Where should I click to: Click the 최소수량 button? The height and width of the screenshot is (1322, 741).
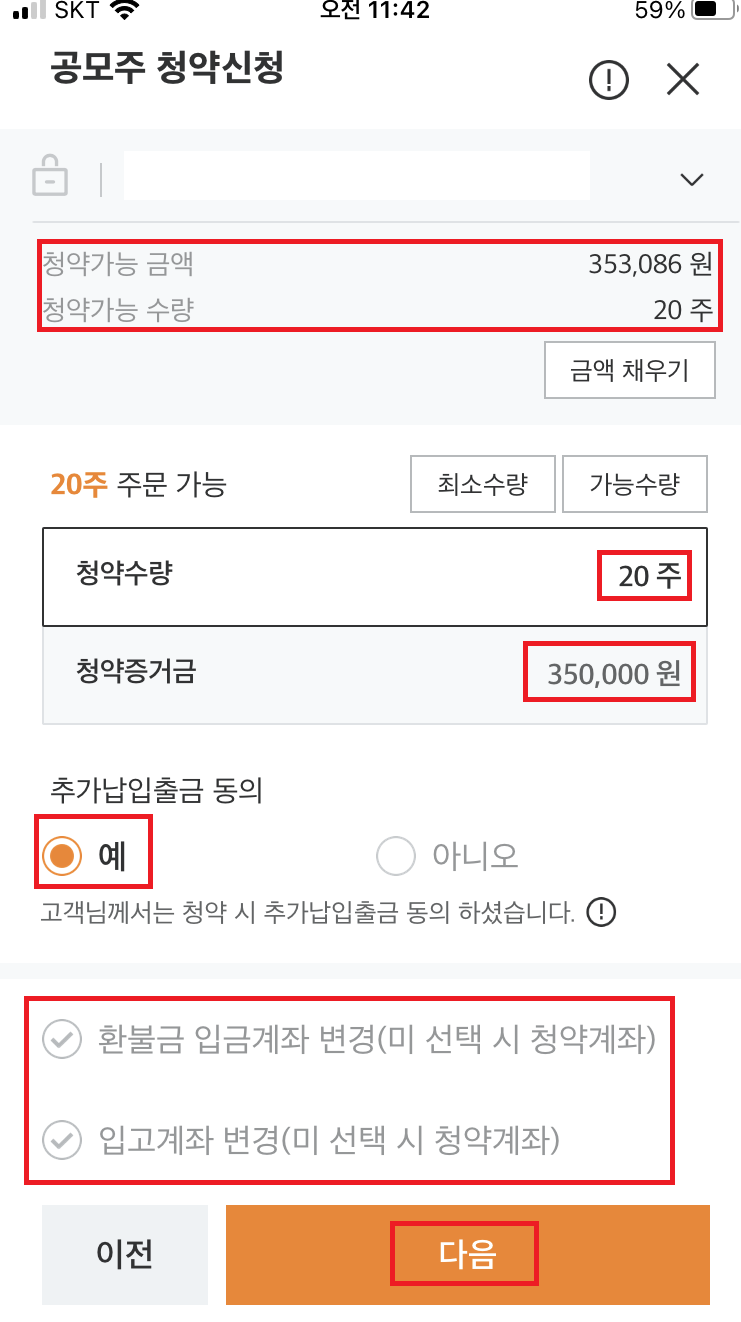(483, 484)
